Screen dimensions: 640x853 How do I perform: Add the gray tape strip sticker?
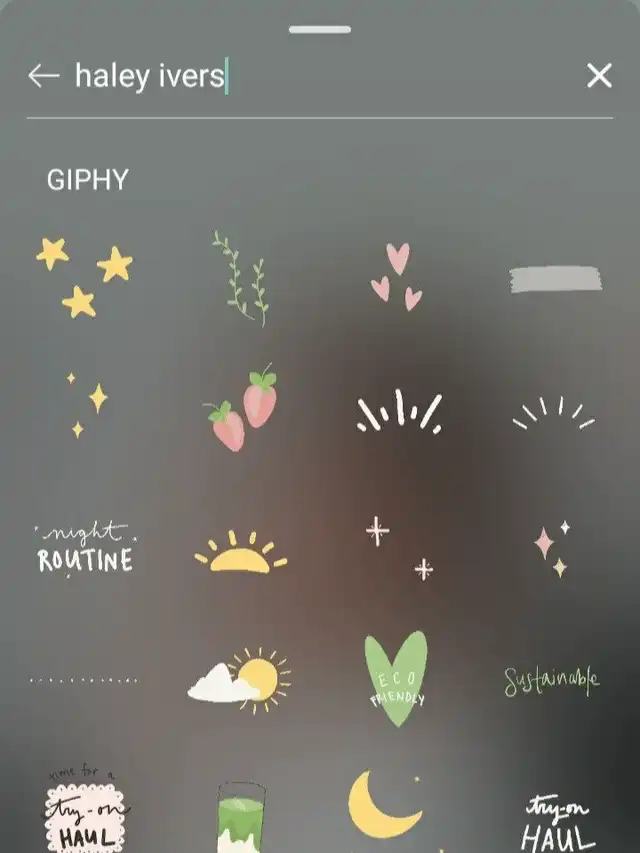coord(555,279)
